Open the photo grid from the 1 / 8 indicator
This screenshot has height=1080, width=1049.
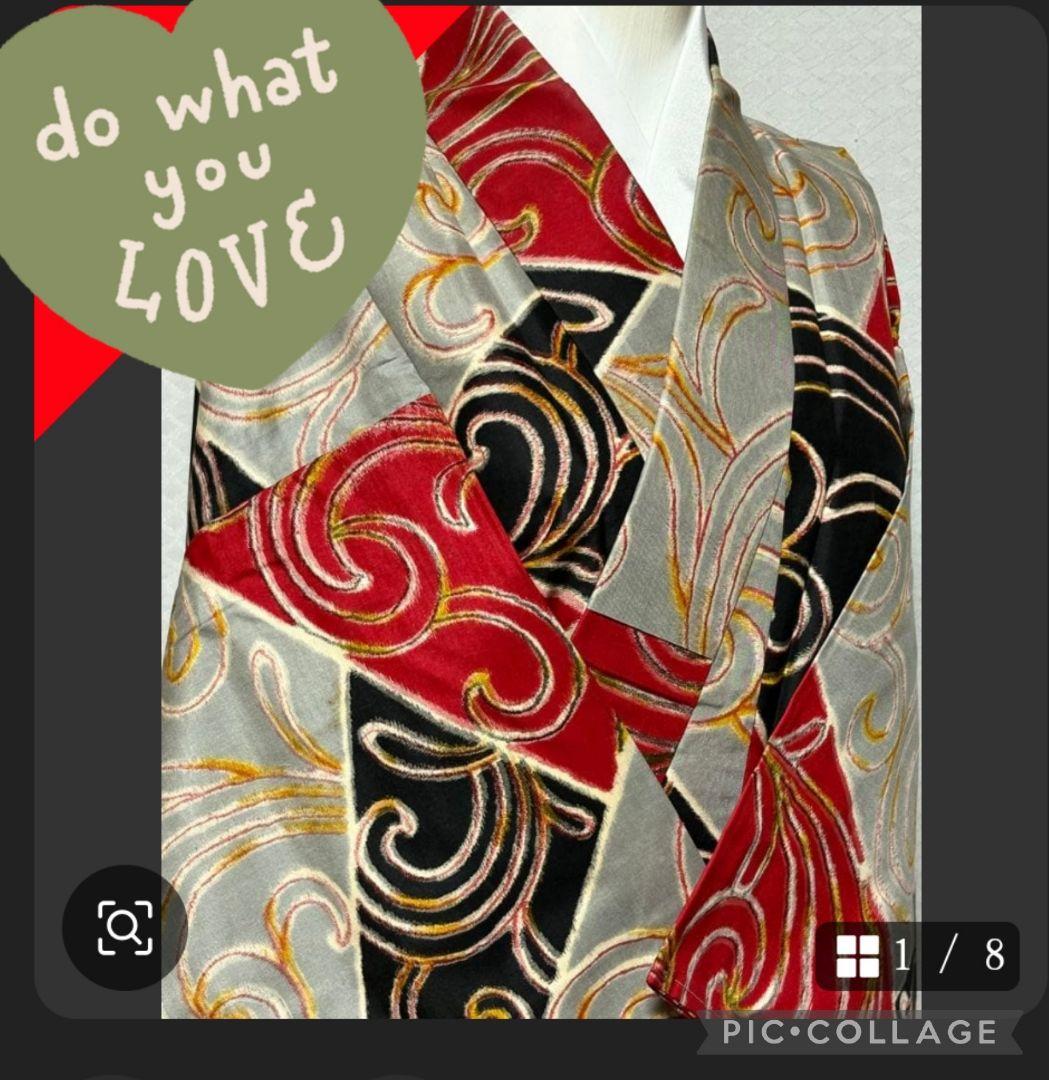click(x=917, y=956)
